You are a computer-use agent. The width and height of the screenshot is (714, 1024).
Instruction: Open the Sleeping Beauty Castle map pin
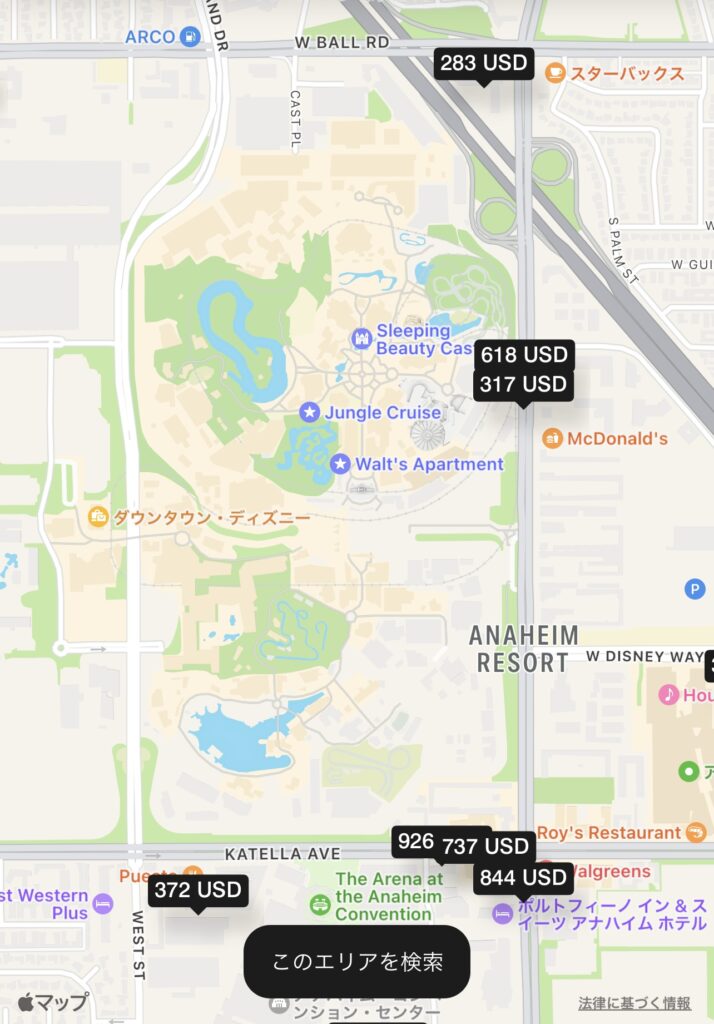[361, 340]
